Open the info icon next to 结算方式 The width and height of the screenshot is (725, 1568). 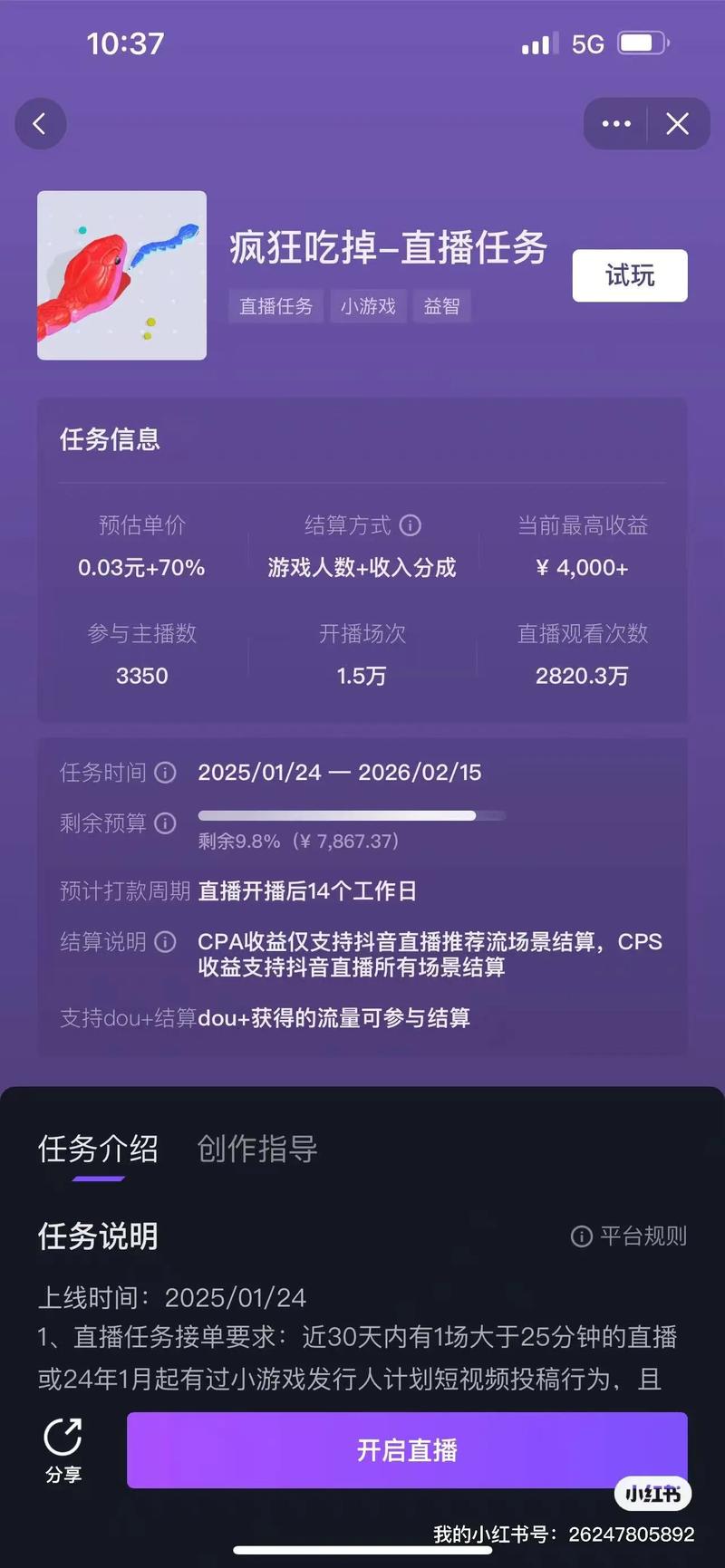[411, 525]
